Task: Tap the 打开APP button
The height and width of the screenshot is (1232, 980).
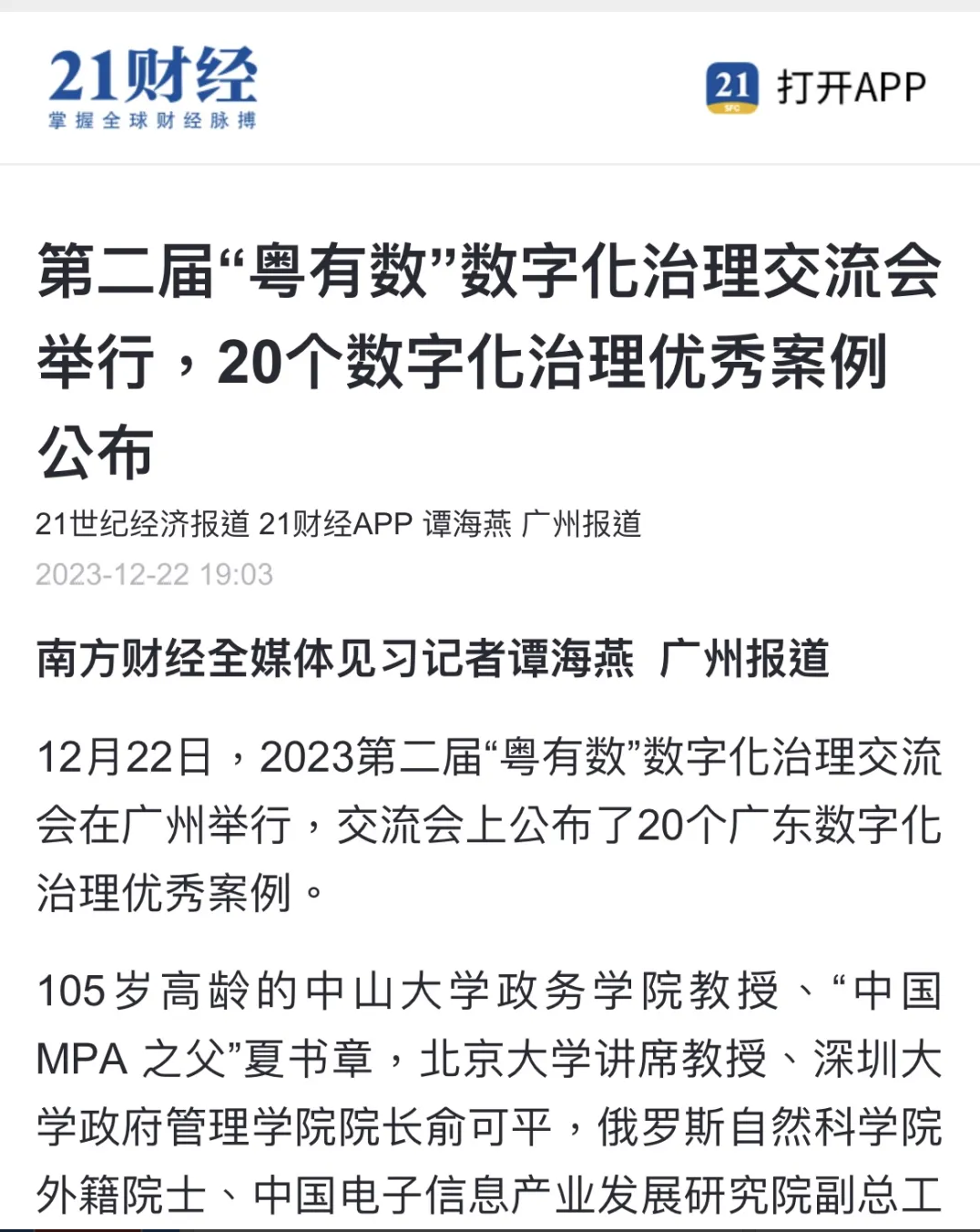Action: click(816, 88)
